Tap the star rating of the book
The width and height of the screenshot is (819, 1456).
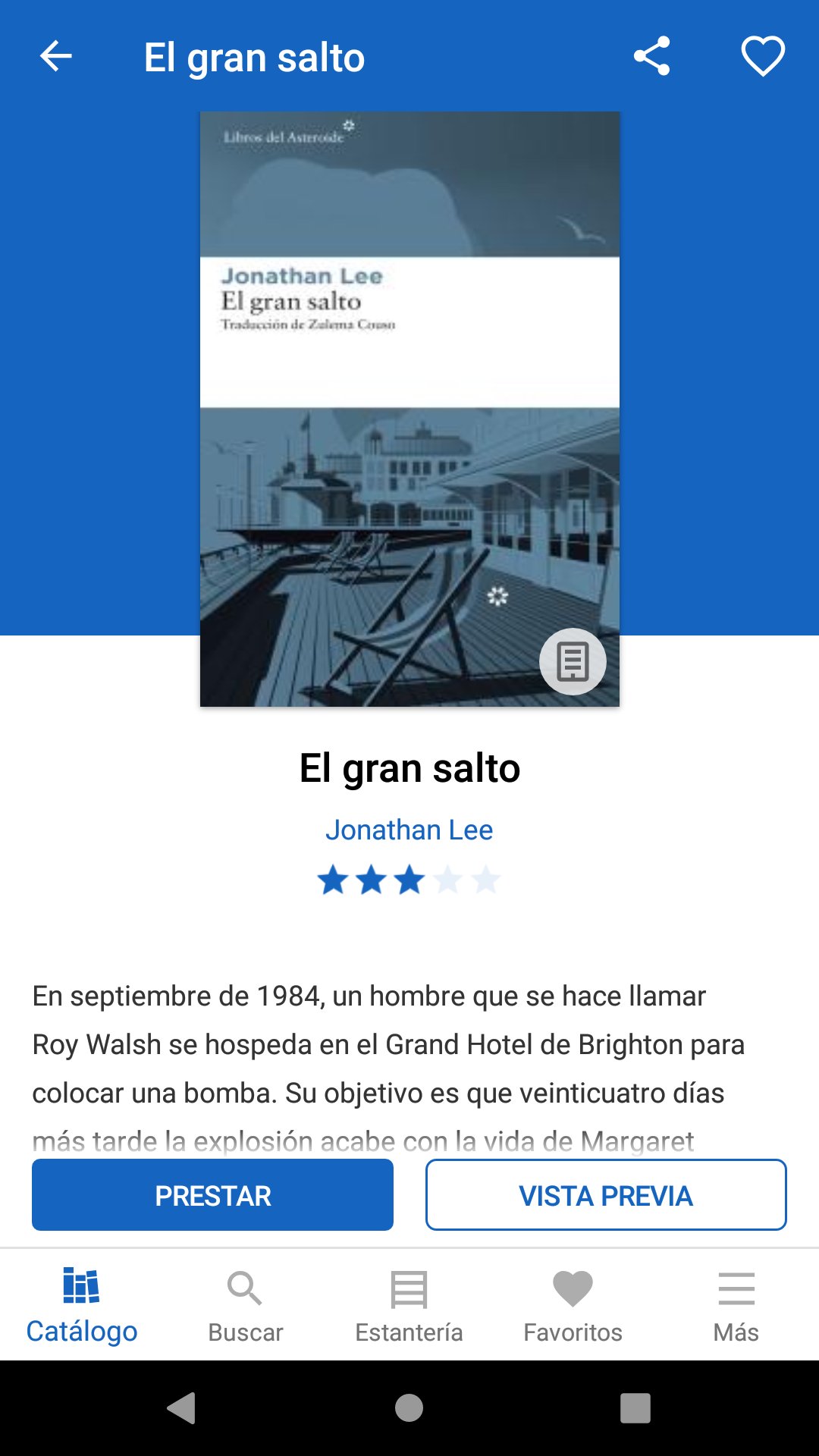click(x=409, y=880)
